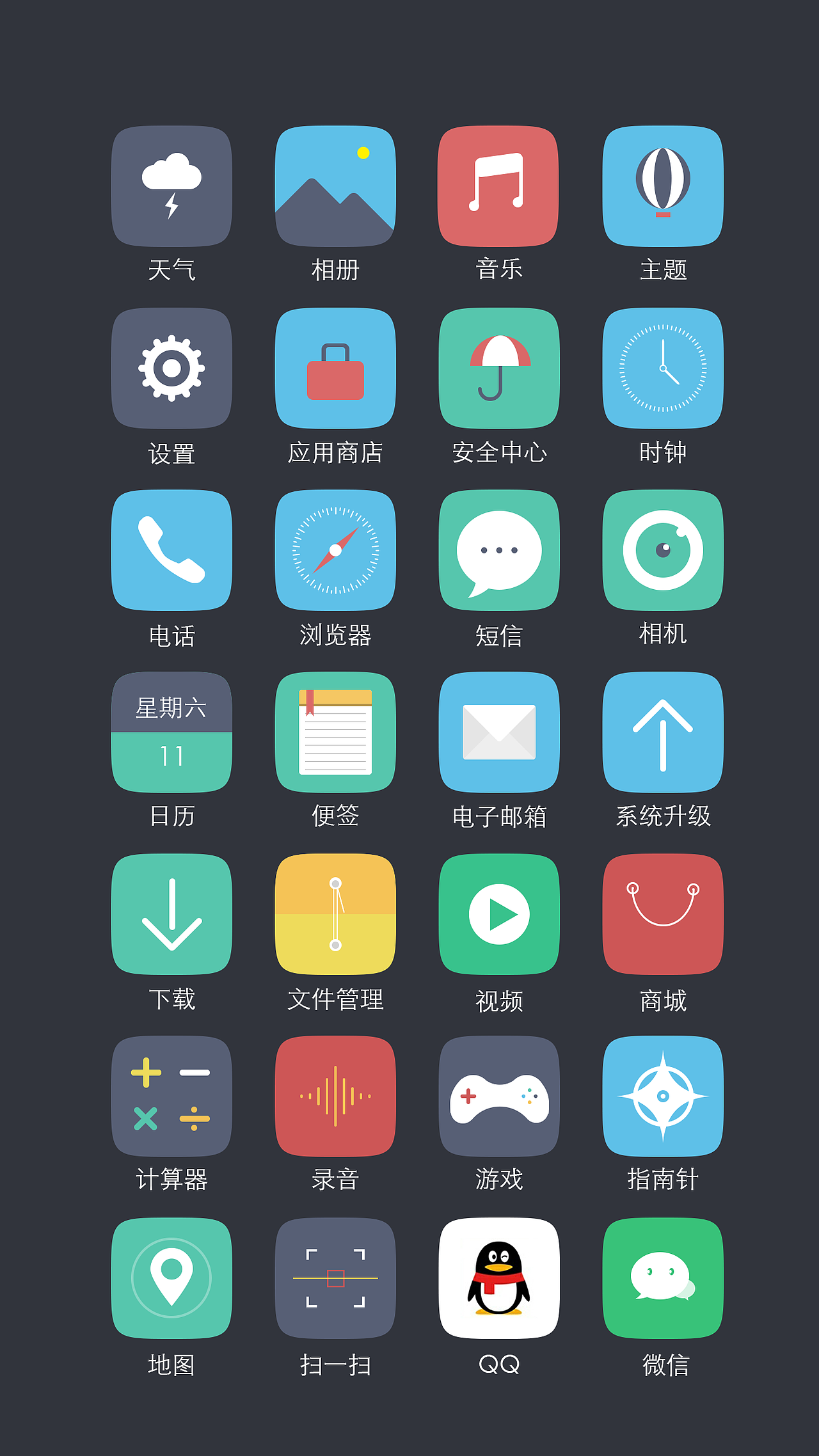
Task: Open the 日历 calendar showing Saturday 11
Action: coord(171,732)
